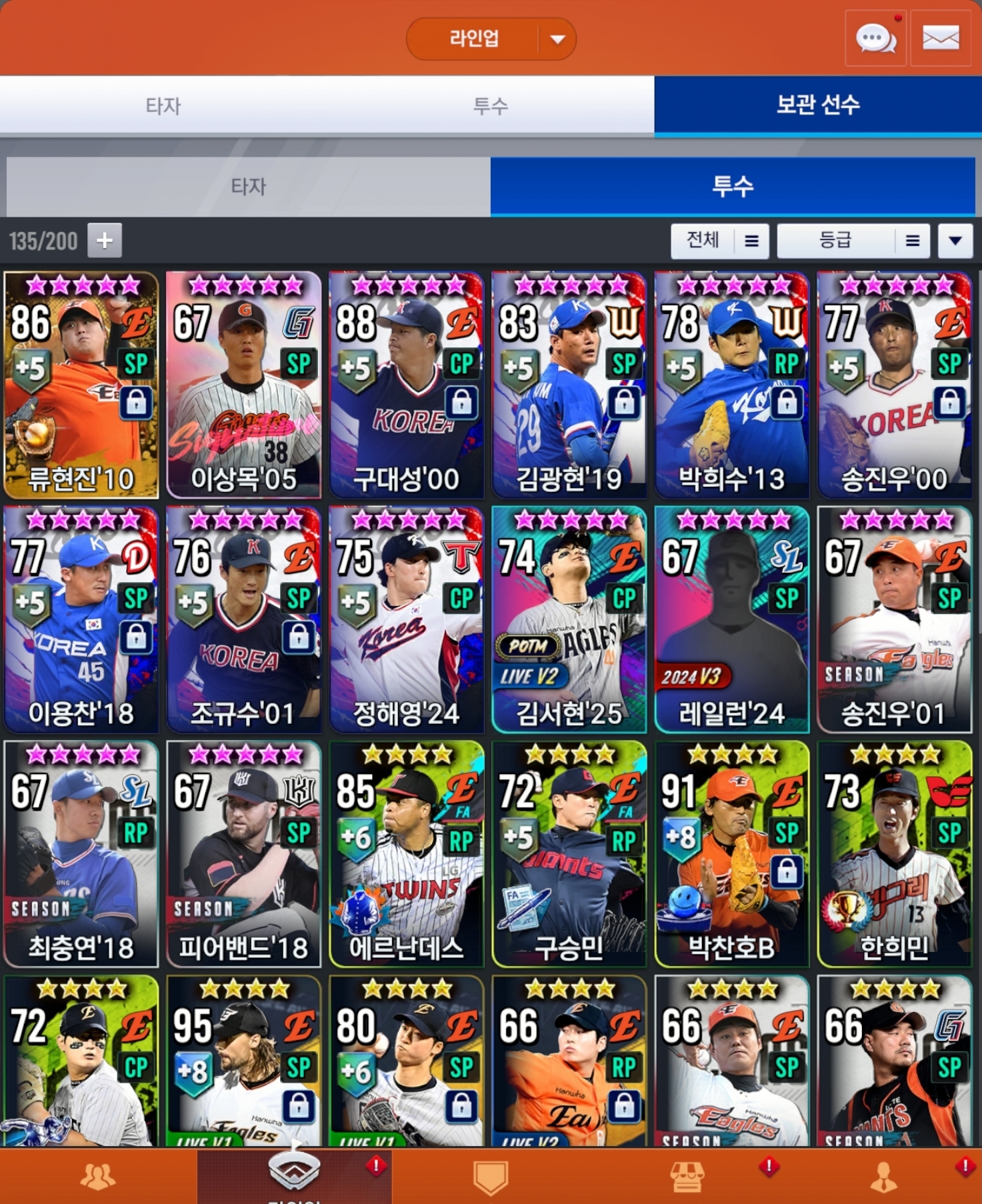The width and height of the screenshot is (982, 1204).
Task: Open the 전체 filter dropdown
Action: (719, 241)
